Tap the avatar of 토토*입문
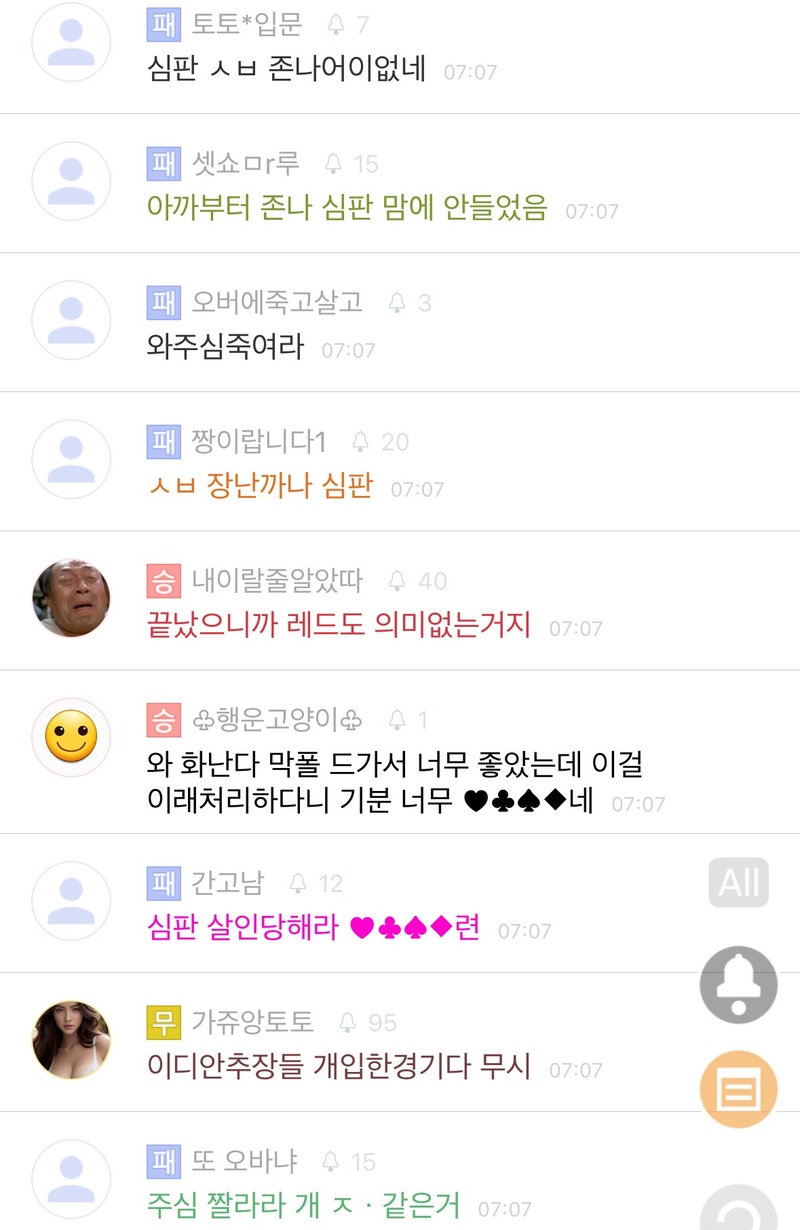Screen dimensions: 800x1230 click(x=71, y=42)
